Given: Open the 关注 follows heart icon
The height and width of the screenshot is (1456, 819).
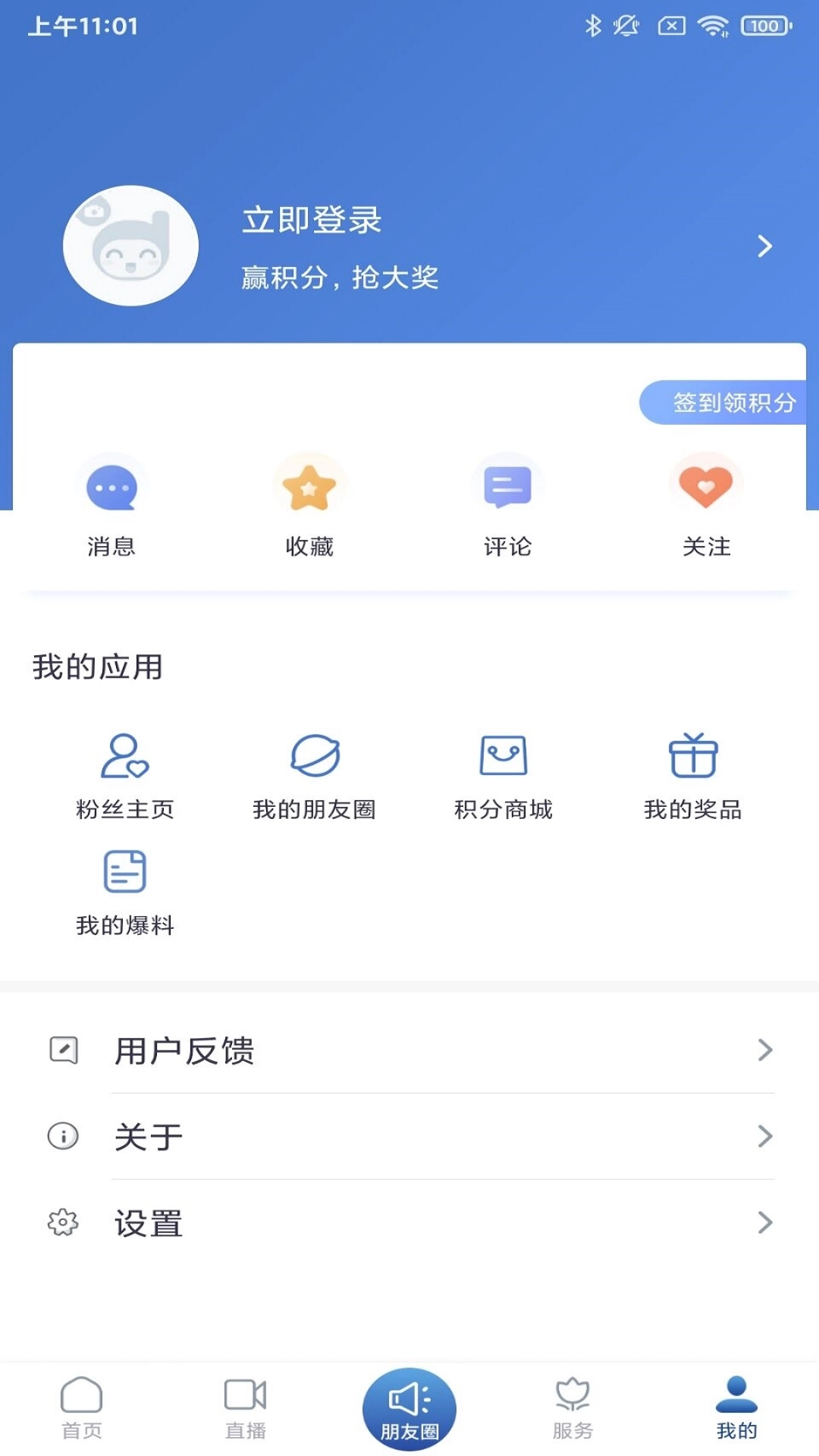Looking at the screenshot, I should click(x=705, y=484).
